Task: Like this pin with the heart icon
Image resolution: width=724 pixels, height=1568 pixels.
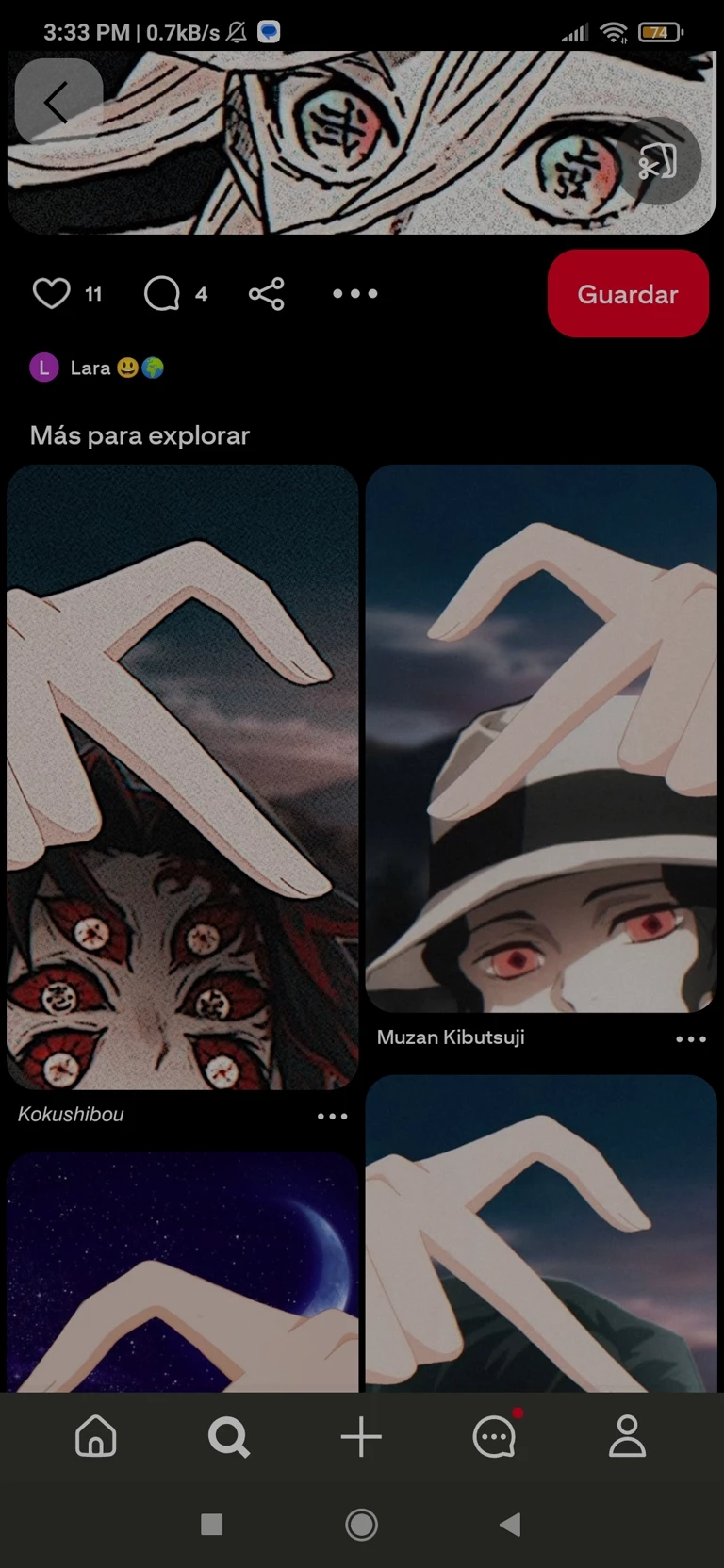Action: (x=52, y=294)
